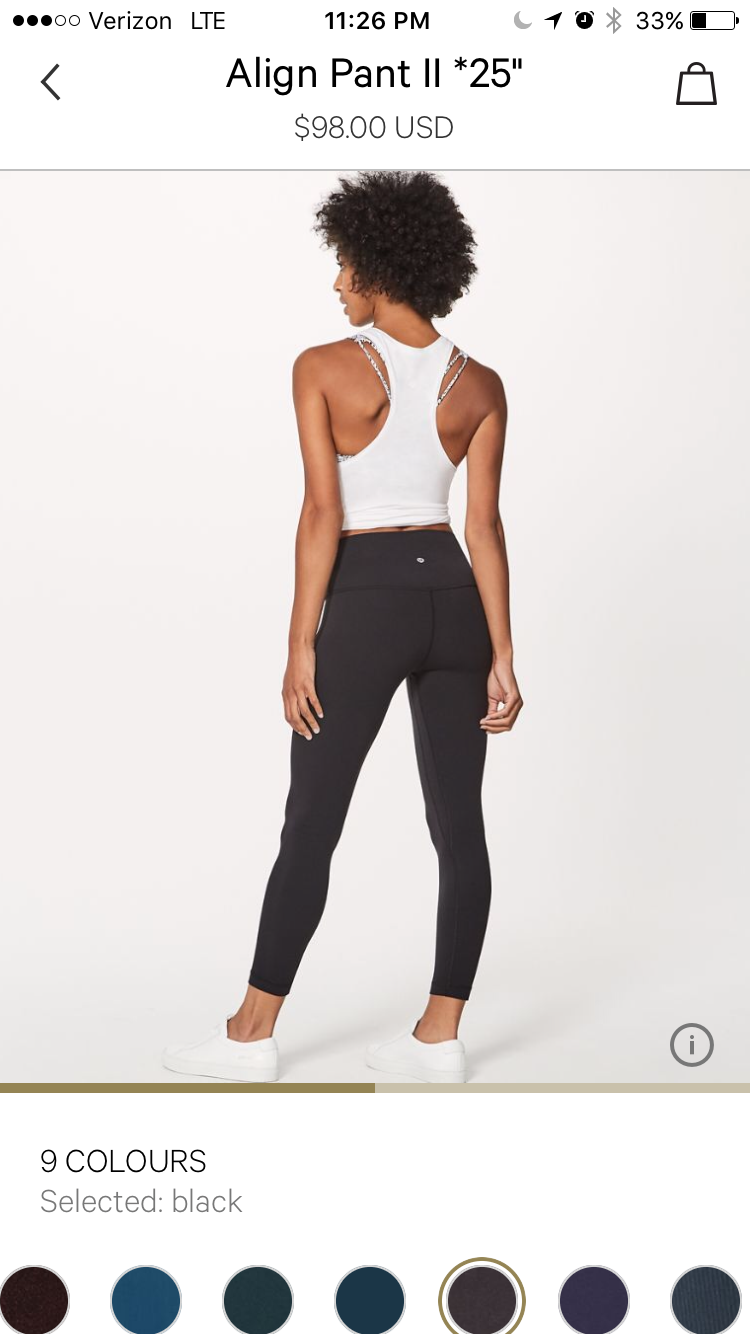Viewport: 750px width, 1334px height.
Task: Pick the dark purple colour swatch
Action: (x=594, y=1300)
